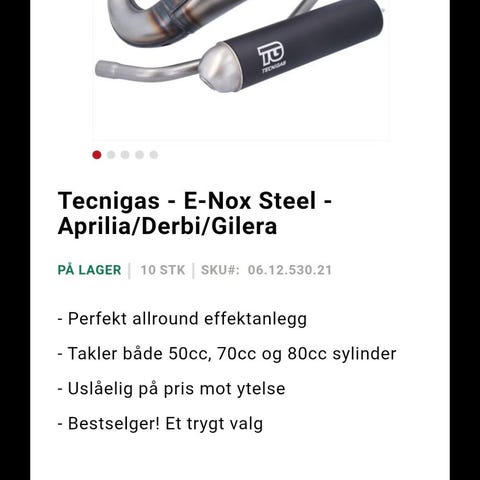Jump to the second image carousel dot
The height and width of the screenshot is (480, 480).
pyautogui.click(x=111, y=155)
